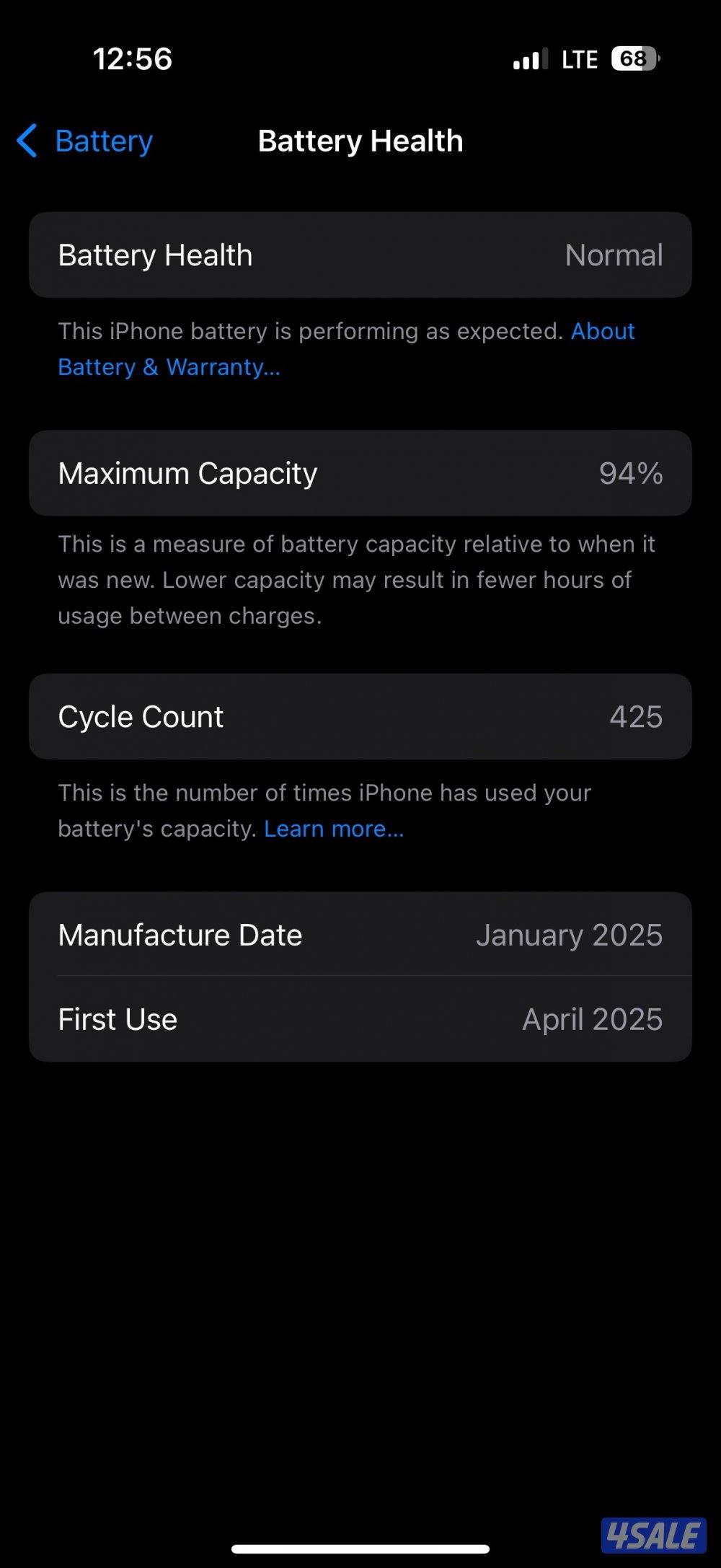
Task: Tap the clock showing 12:56
Action: click(x=133, y=59)
